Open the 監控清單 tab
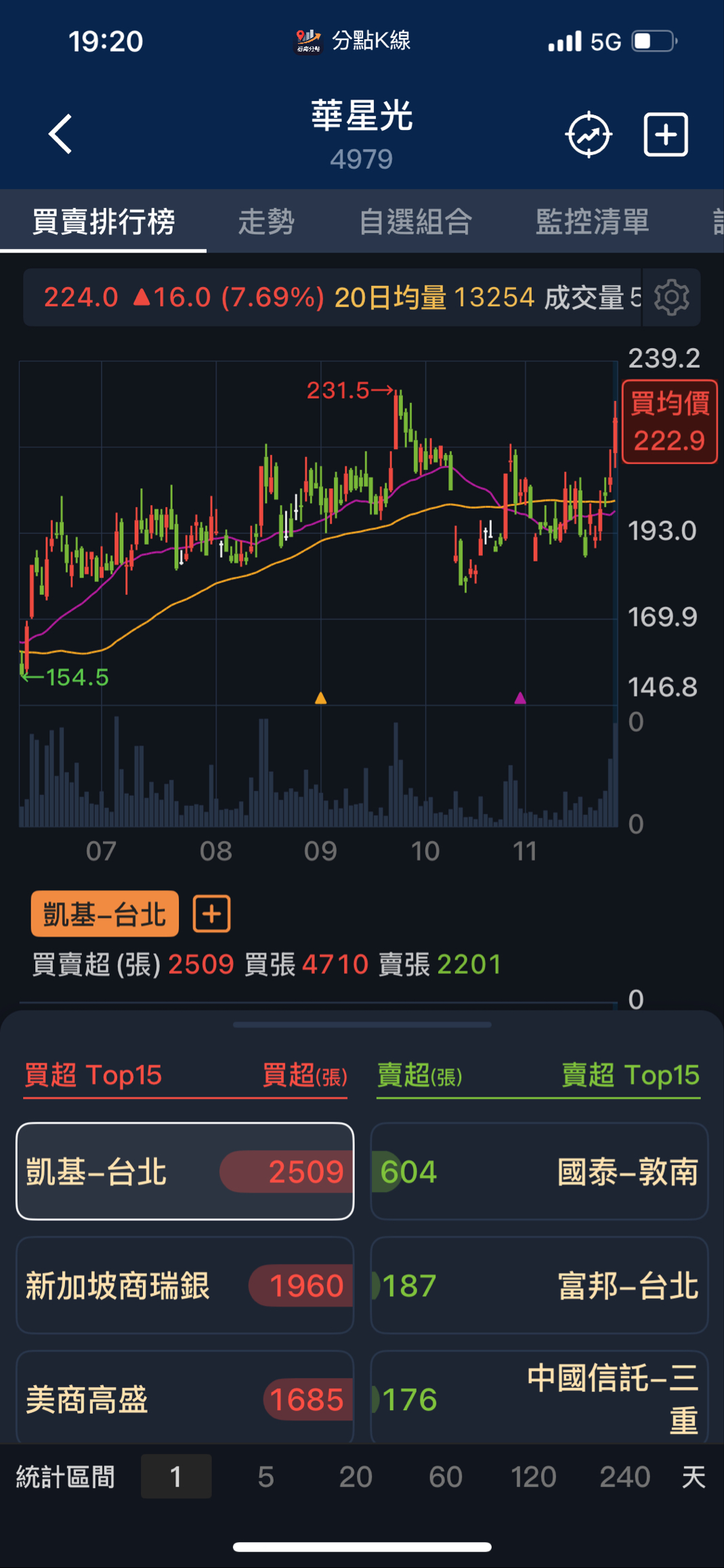Screen dimensions: 724x1568 click(592, 221)
